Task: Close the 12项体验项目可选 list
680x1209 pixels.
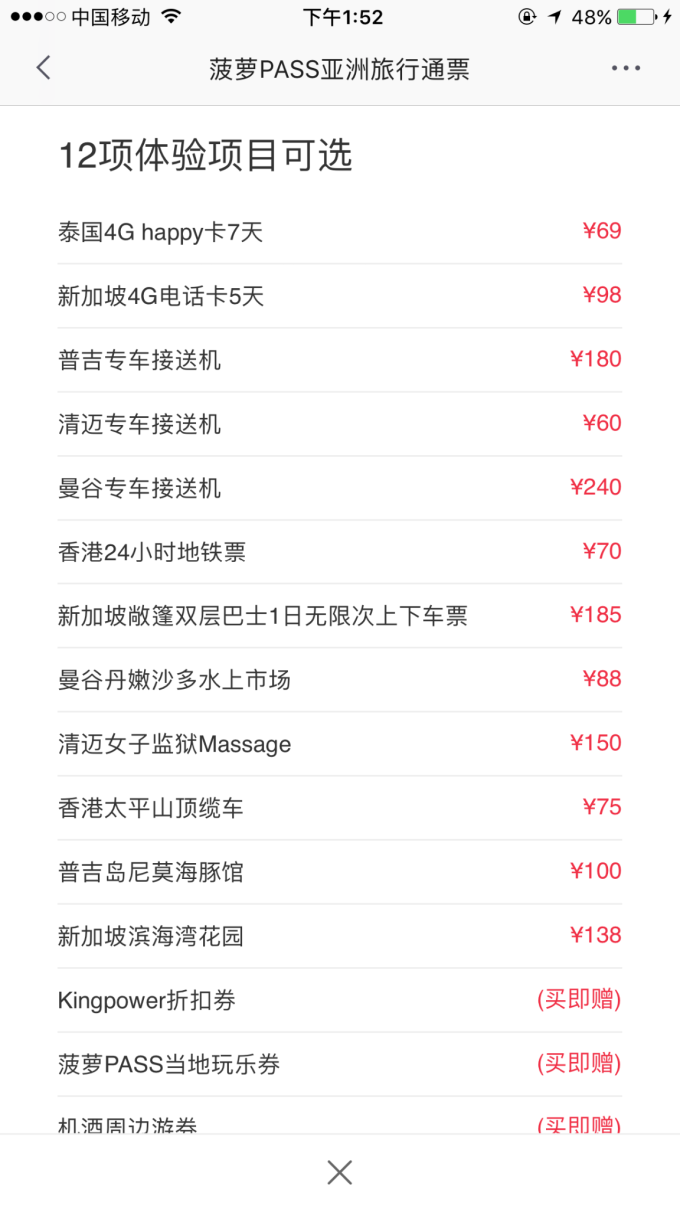Action: 340,1172
